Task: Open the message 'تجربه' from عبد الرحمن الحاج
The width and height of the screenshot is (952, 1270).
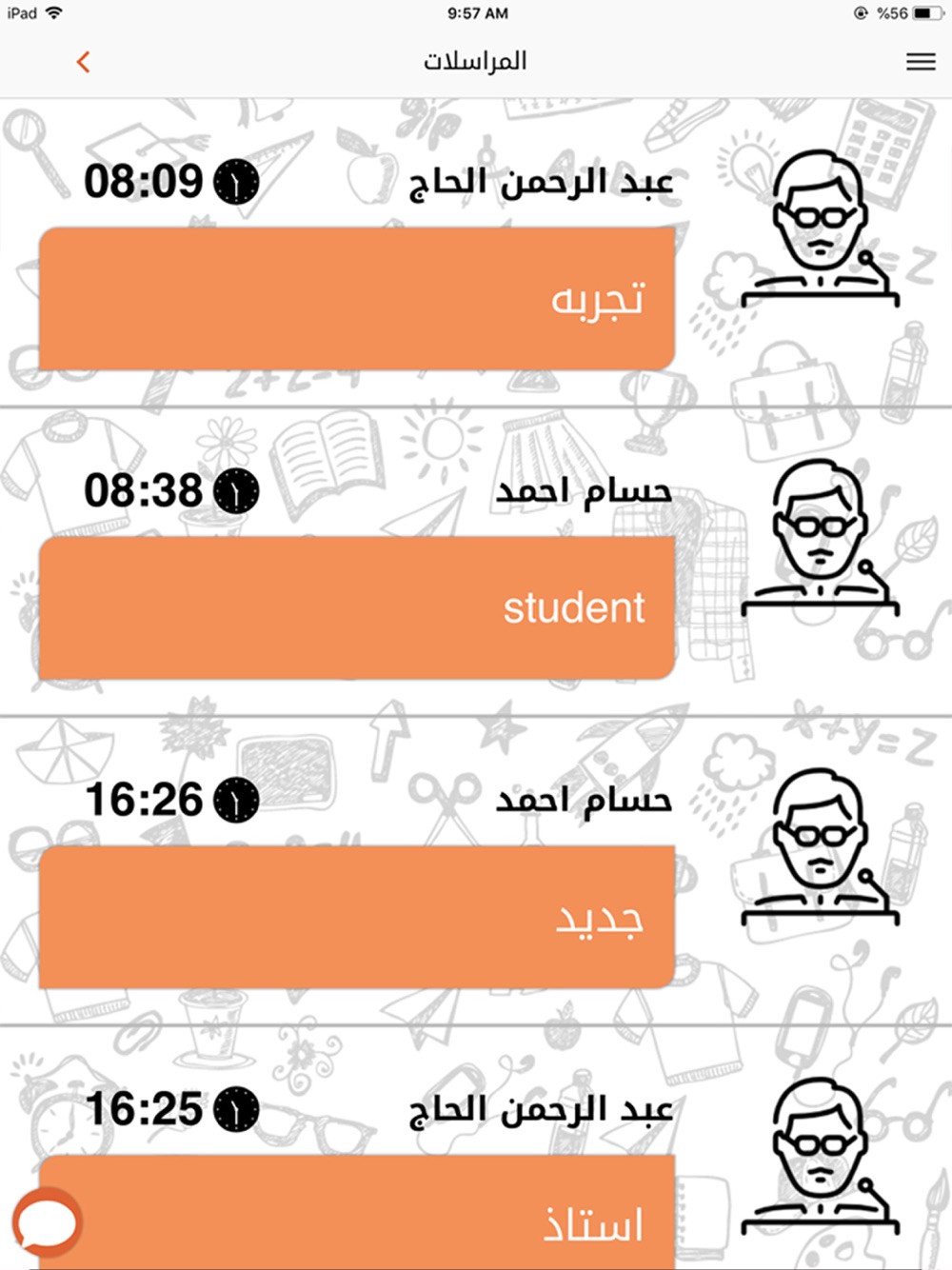Action: click(x=357, y=299)
